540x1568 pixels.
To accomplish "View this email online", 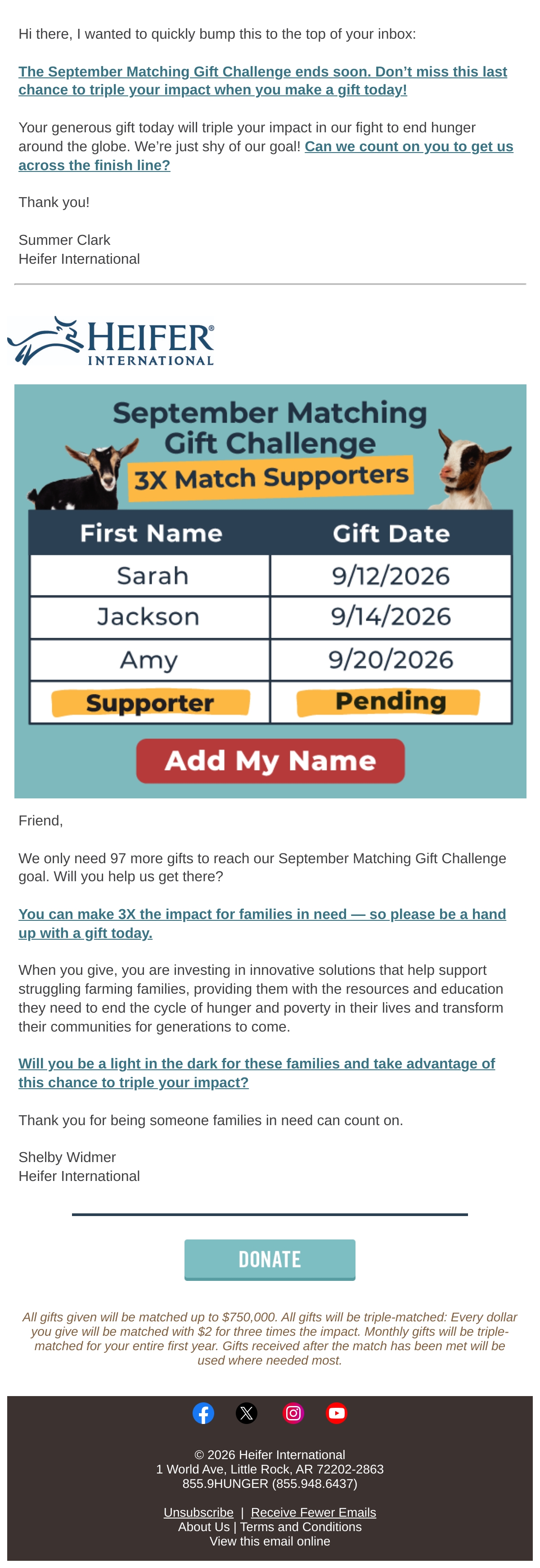I will (x=270, y=1541).
